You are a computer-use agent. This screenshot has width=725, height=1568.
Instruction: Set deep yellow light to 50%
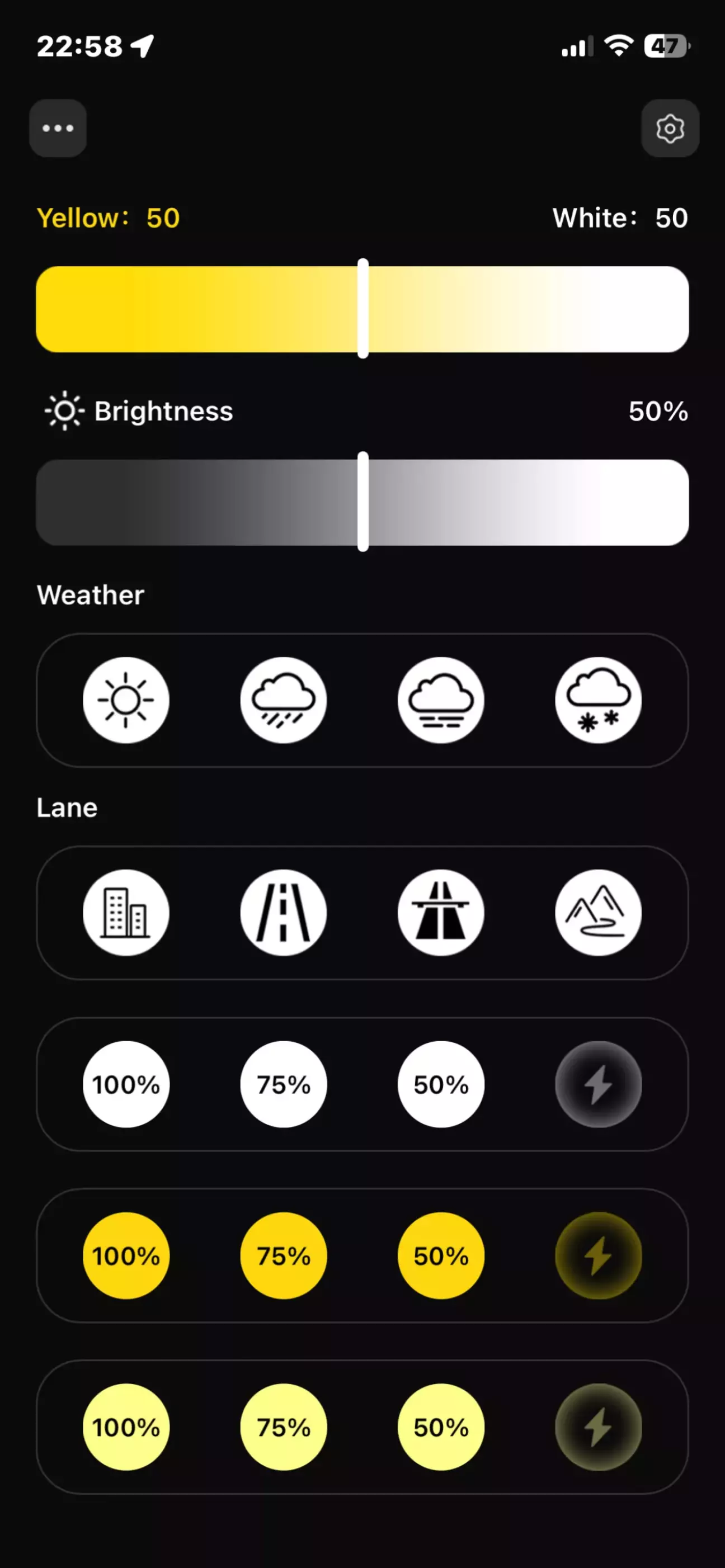point(441,1256)
